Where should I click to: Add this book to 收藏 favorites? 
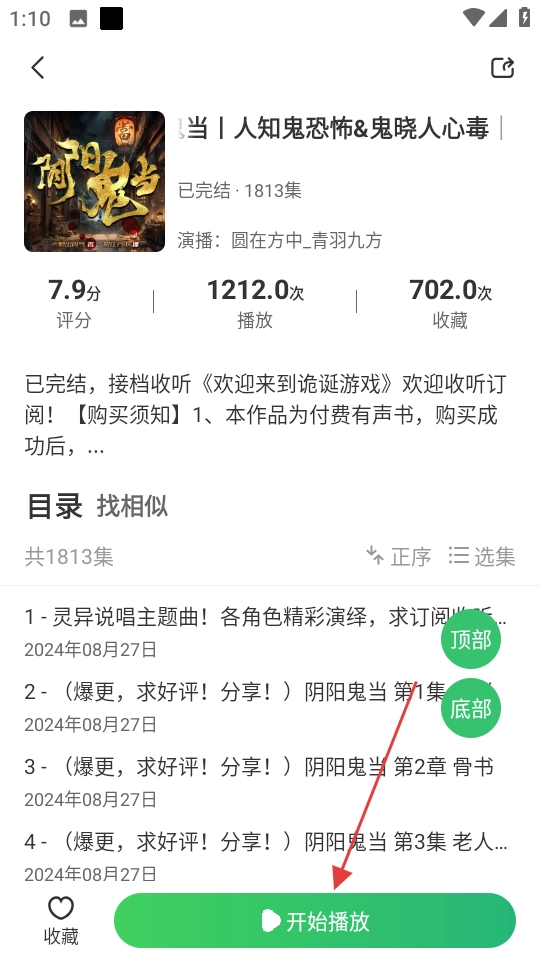pos(61,920)
